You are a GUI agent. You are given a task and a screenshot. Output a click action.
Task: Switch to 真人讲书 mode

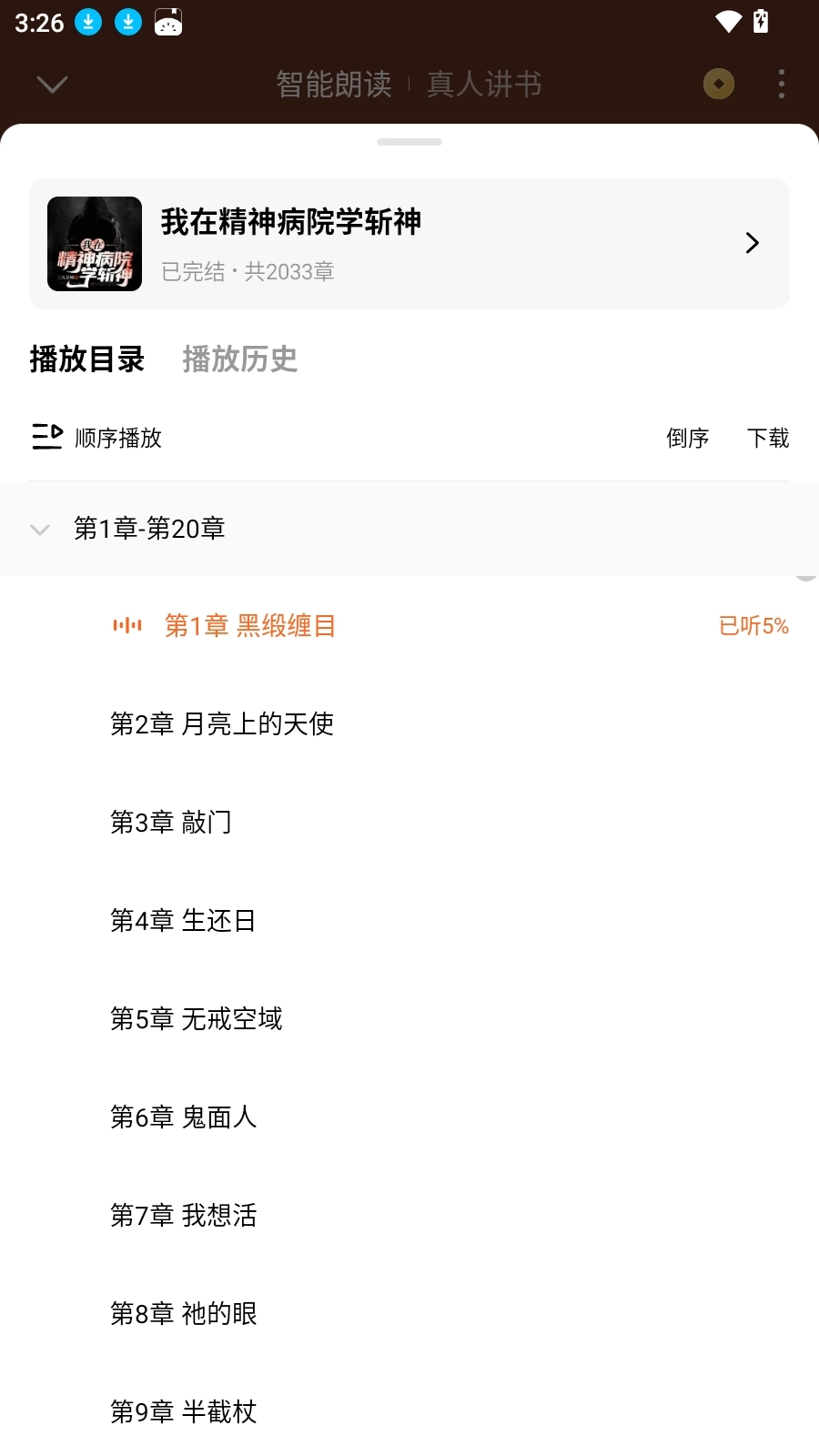tap(484, 85)
